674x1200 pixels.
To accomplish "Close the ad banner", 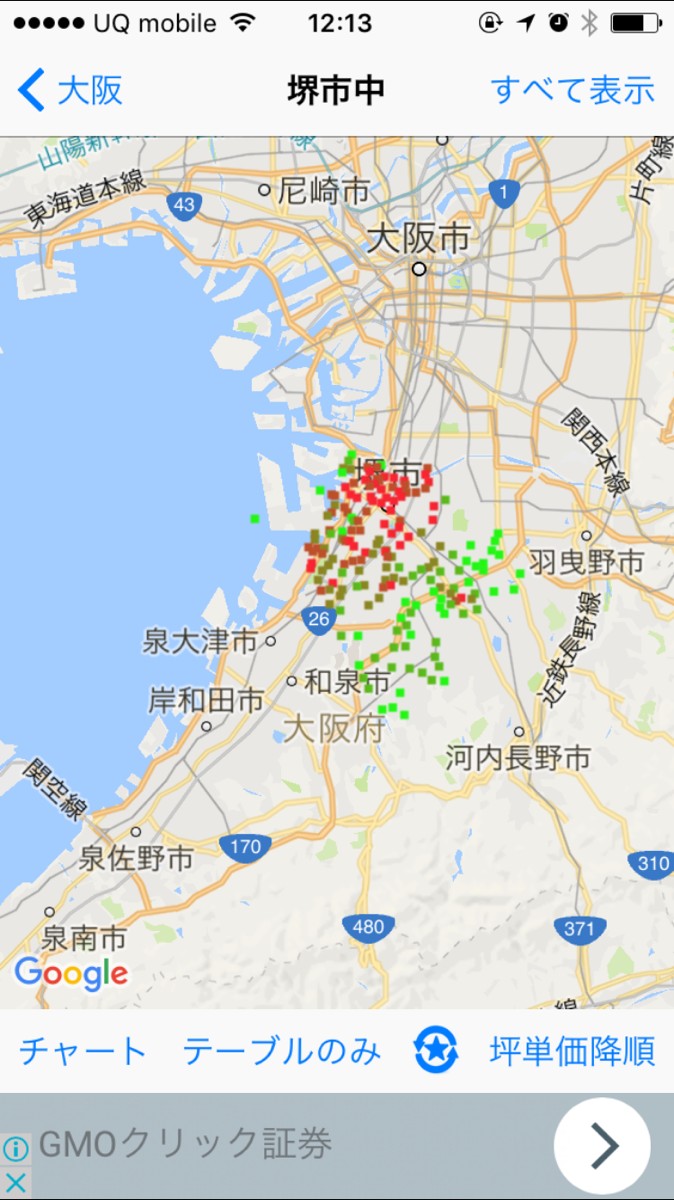I will pyautogui.click(x=16, y=1183).
